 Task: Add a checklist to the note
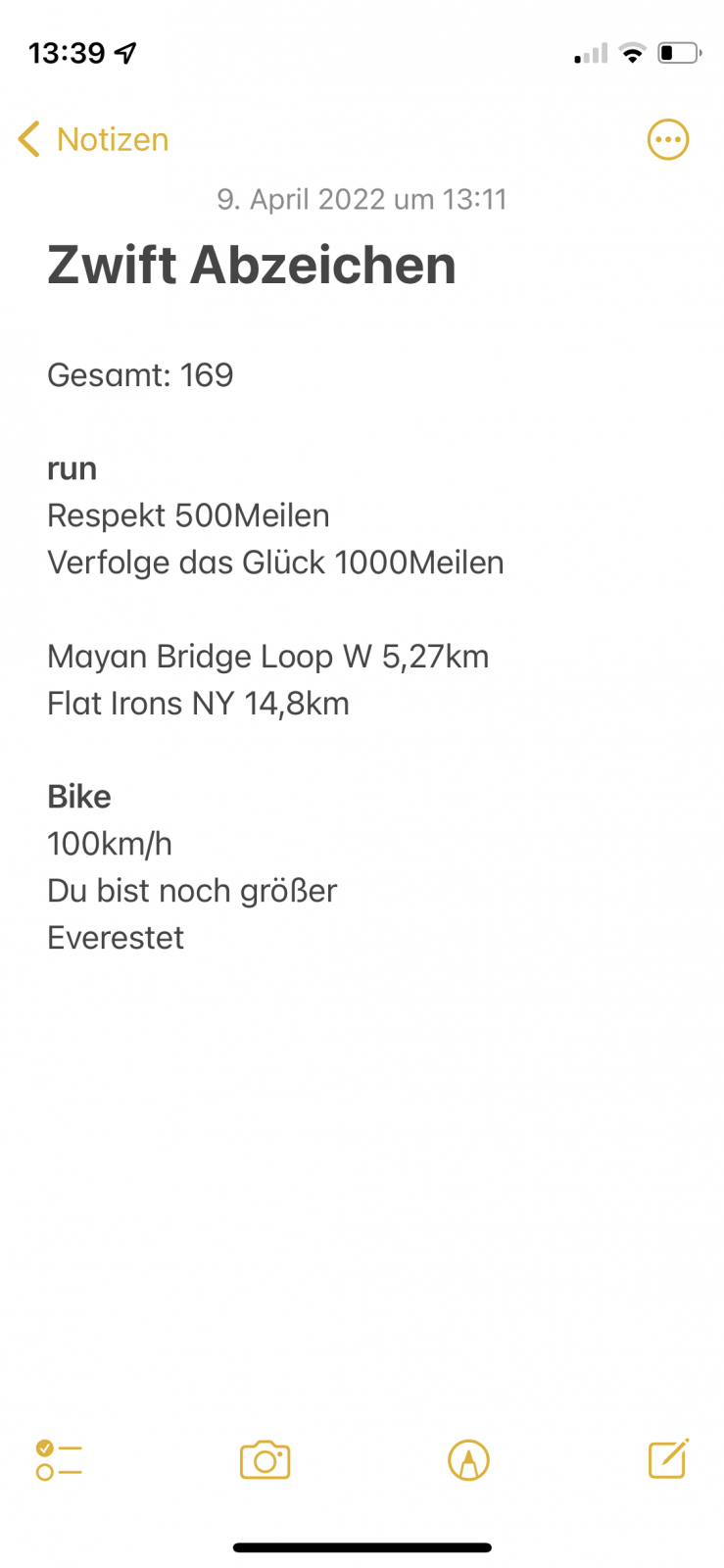59,1459
